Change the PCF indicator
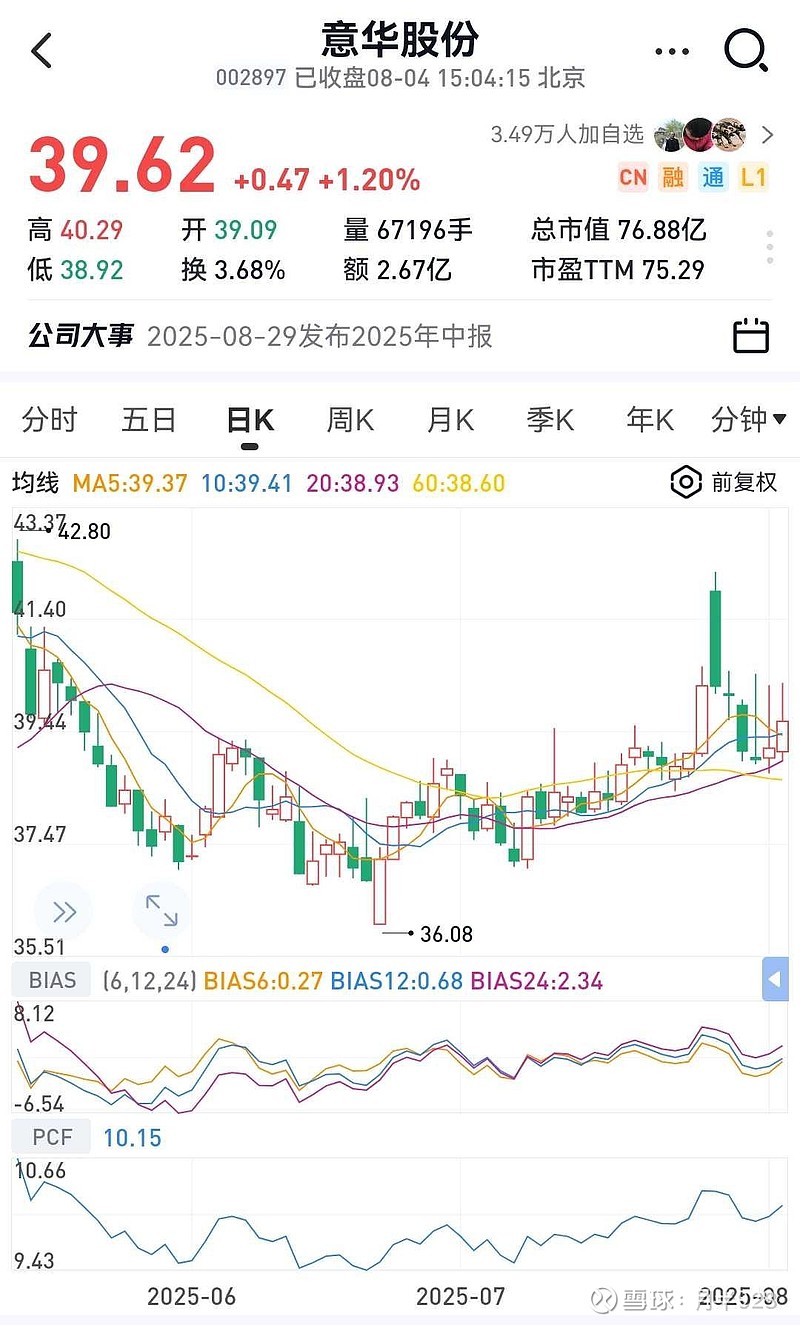 [51, 1137]
